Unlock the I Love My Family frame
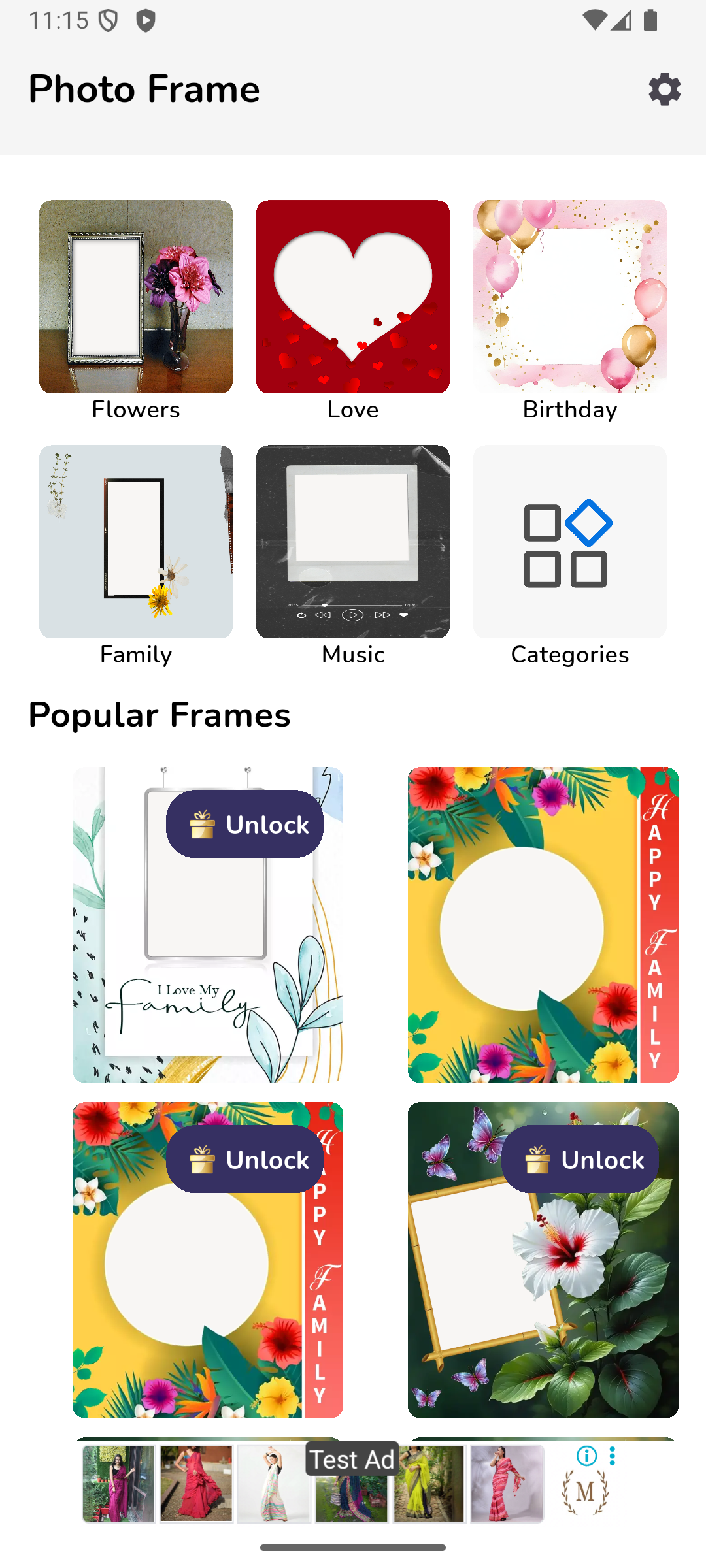This screenshot has width=706, height=1568. click(244, 824)
